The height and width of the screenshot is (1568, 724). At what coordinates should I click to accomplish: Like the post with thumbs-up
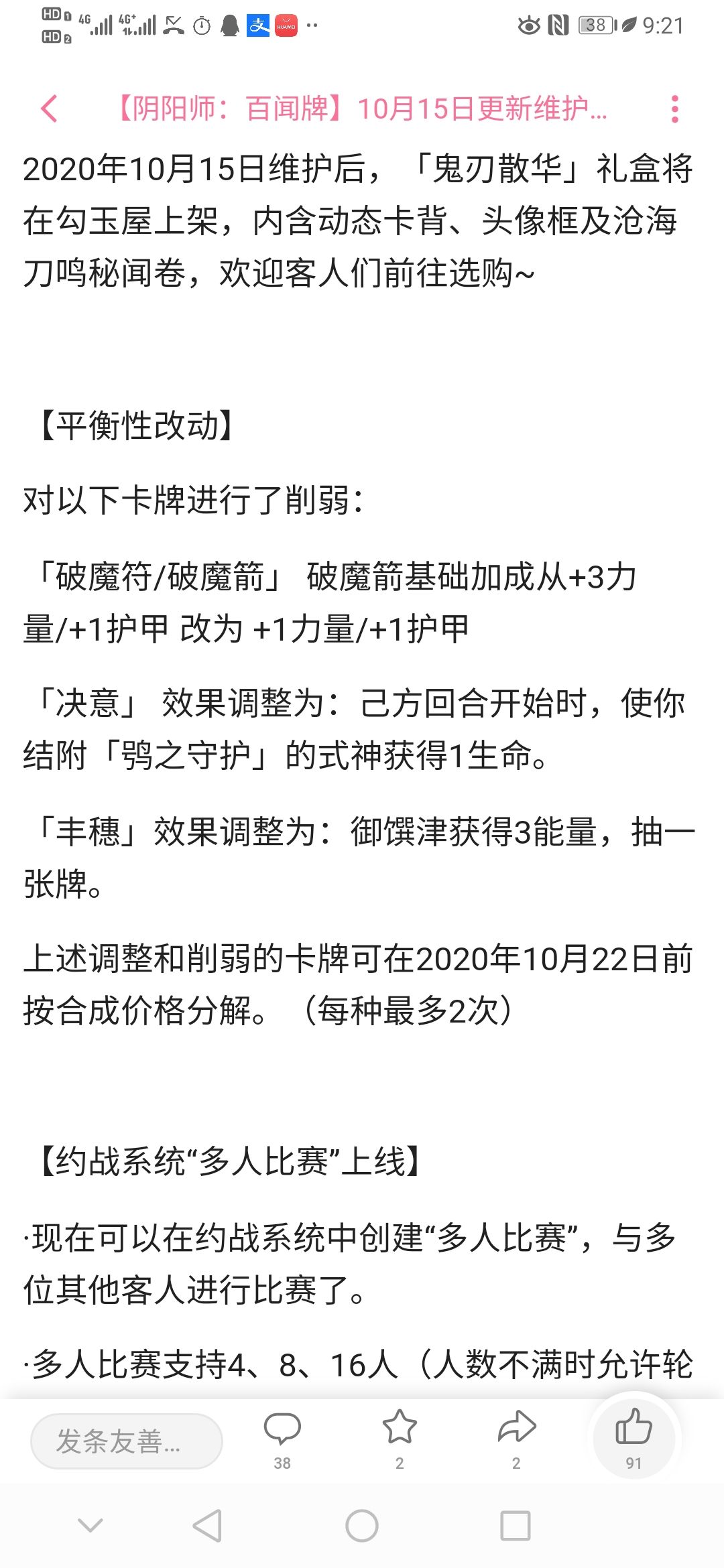[633, 1438]
